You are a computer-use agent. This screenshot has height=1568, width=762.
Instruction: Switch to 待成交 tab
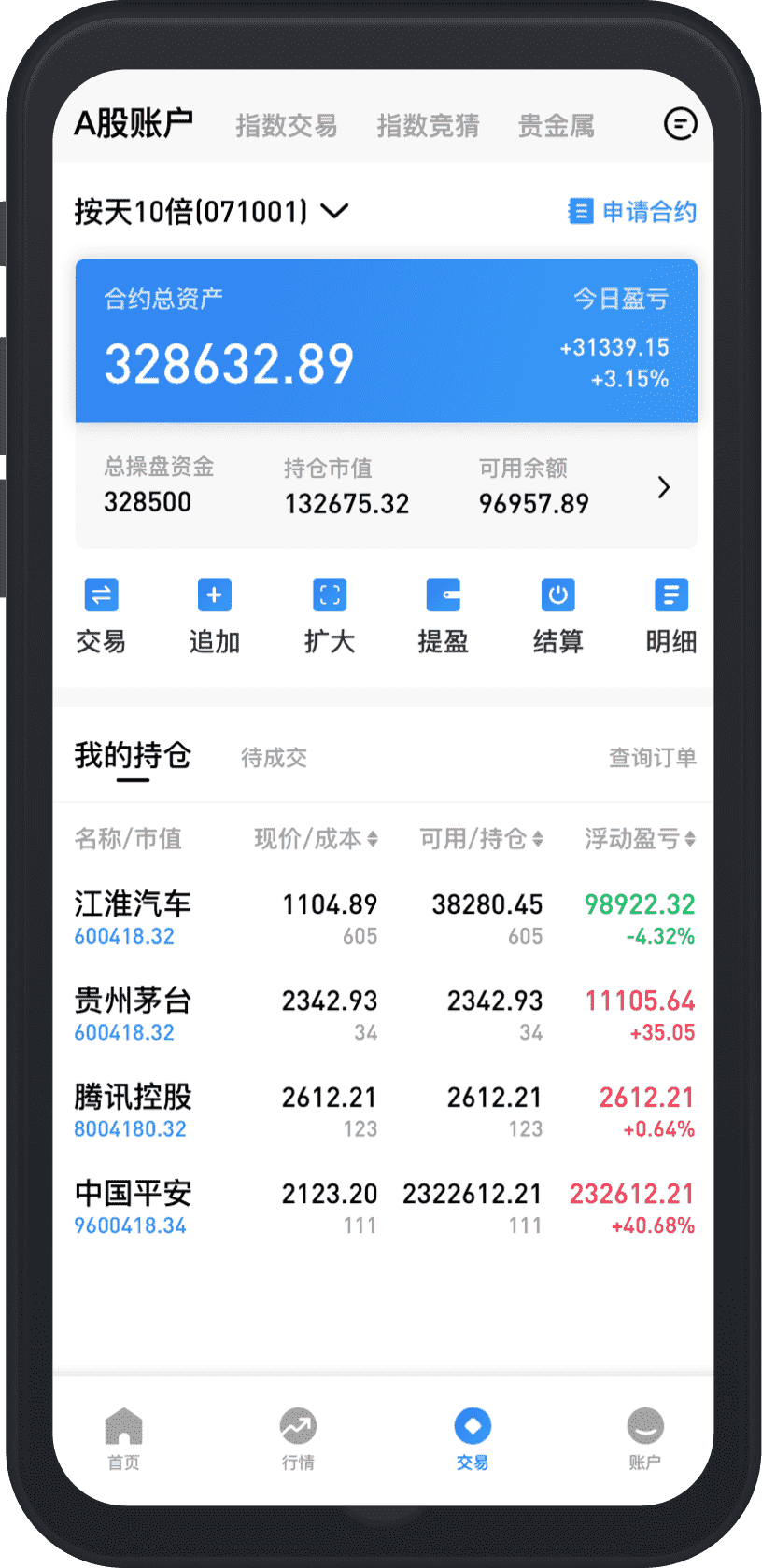(274, 757)
